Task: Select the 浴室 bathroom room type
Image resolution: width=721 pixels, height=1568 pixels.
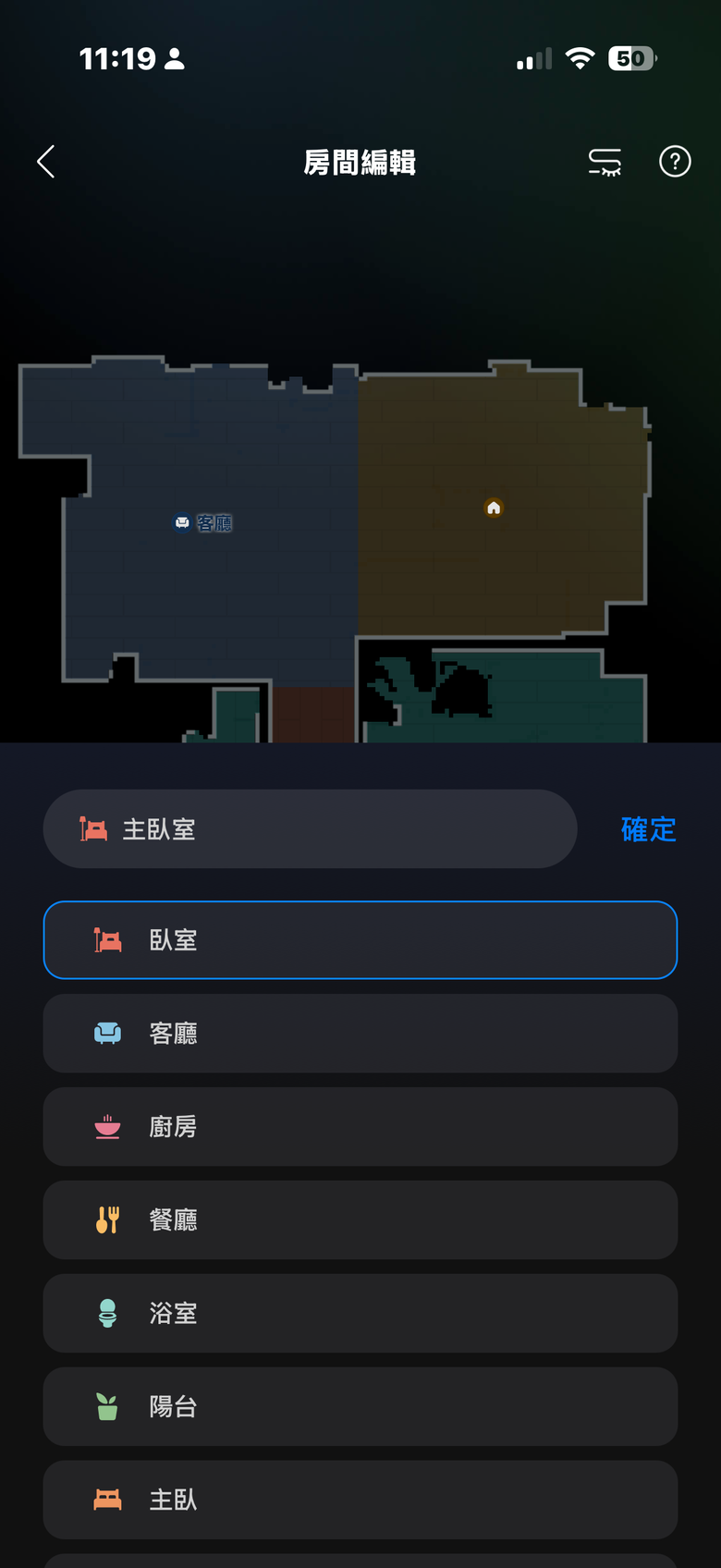Action: pyautogui.click(x=360, y=1313)
